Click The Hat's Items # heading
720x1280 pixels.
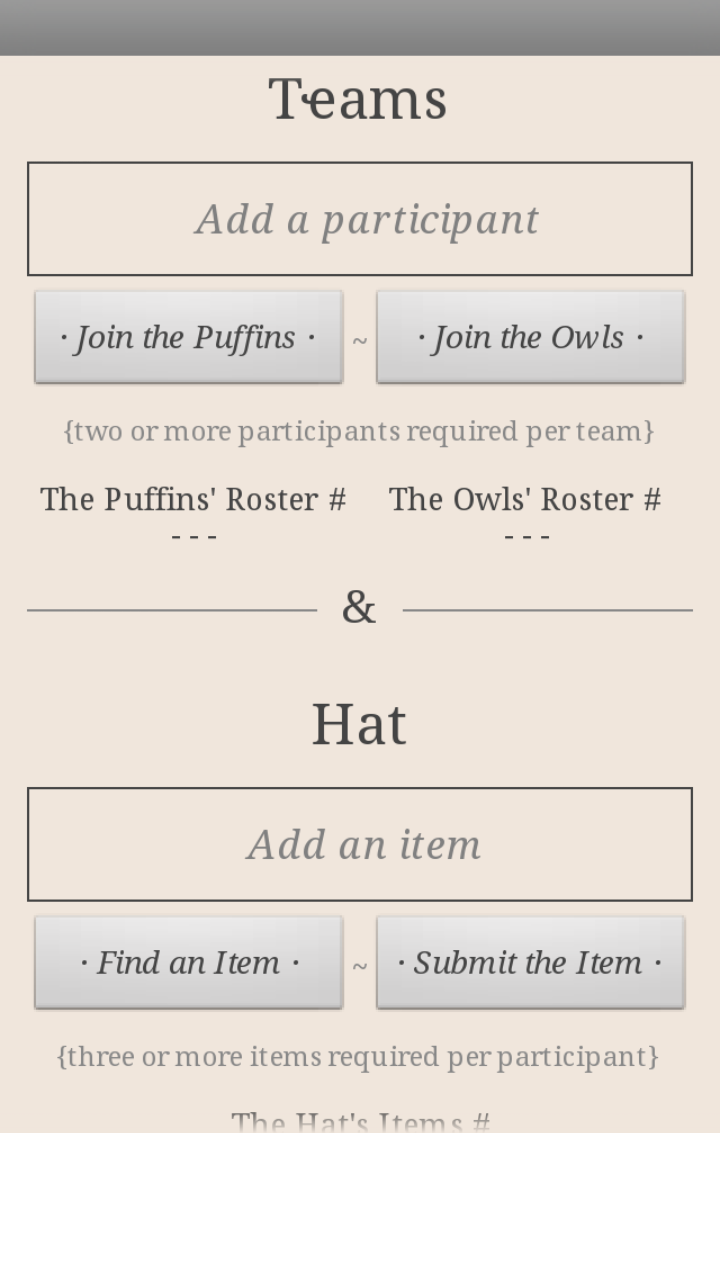coord(360,1122)
